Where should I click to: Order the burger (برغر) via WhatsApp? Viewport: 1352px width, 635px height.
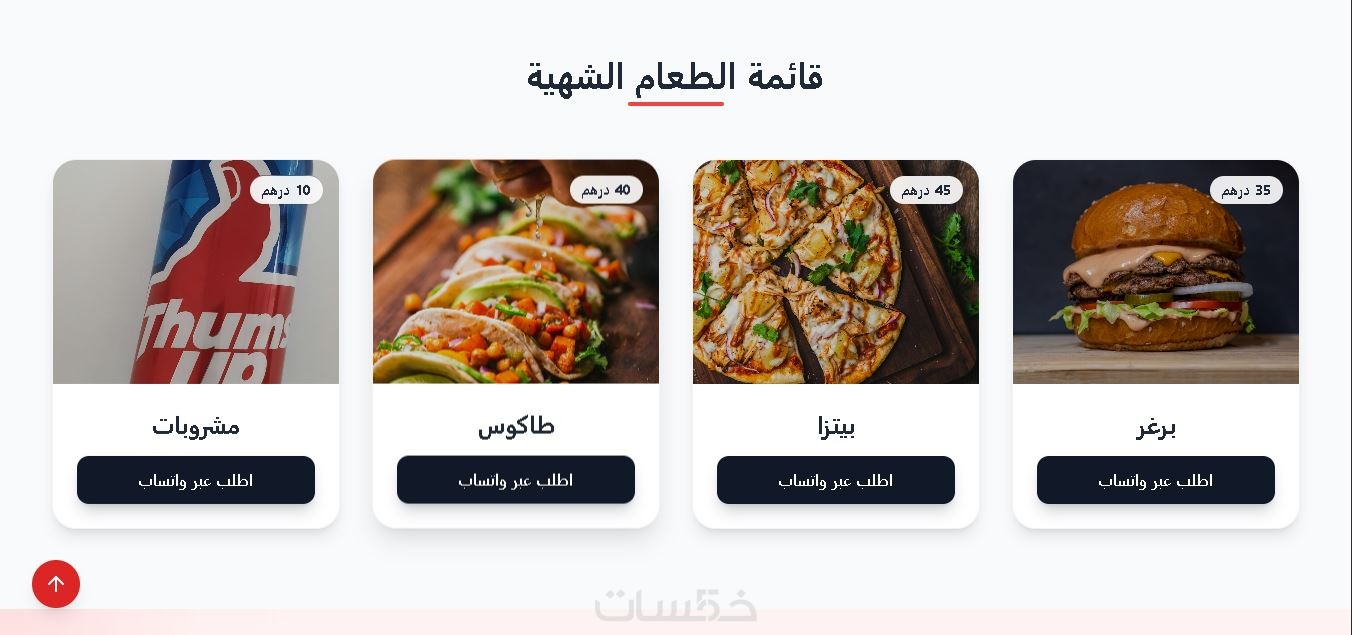(1155, 480)
